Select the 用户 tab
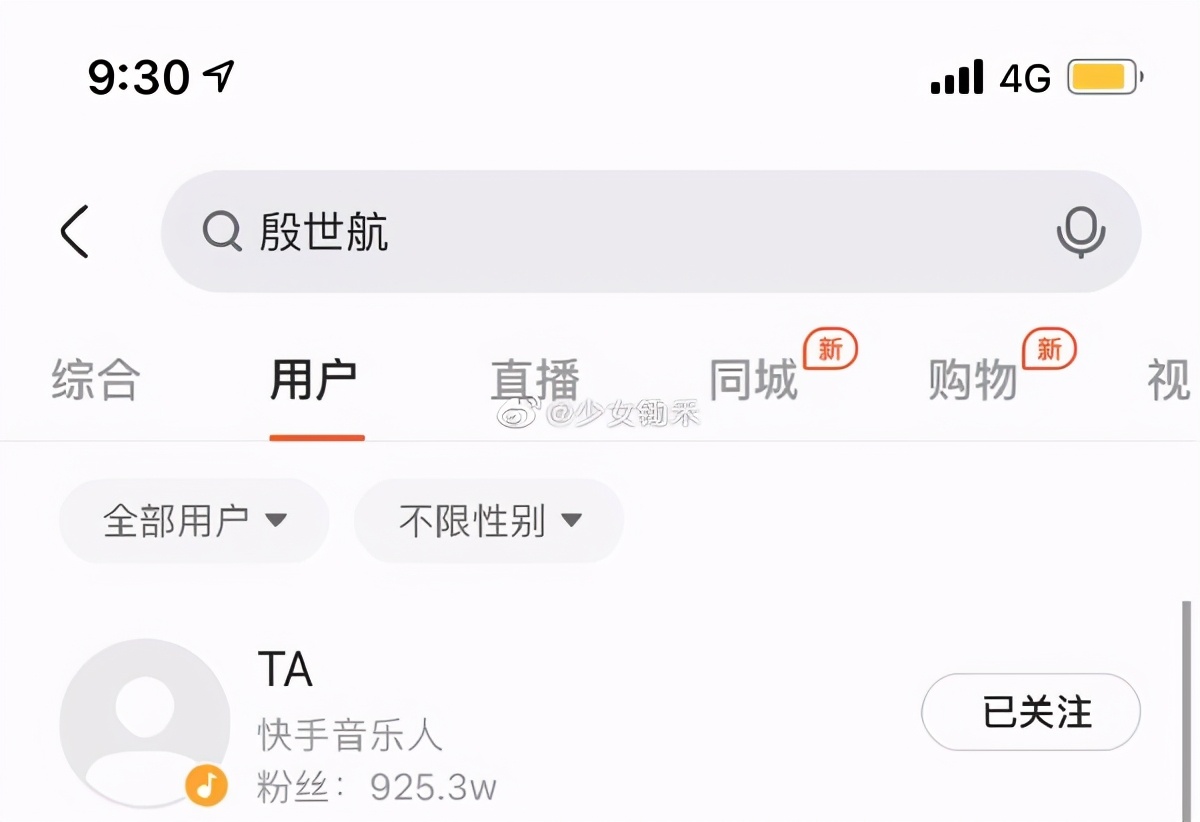 [314, 381]
